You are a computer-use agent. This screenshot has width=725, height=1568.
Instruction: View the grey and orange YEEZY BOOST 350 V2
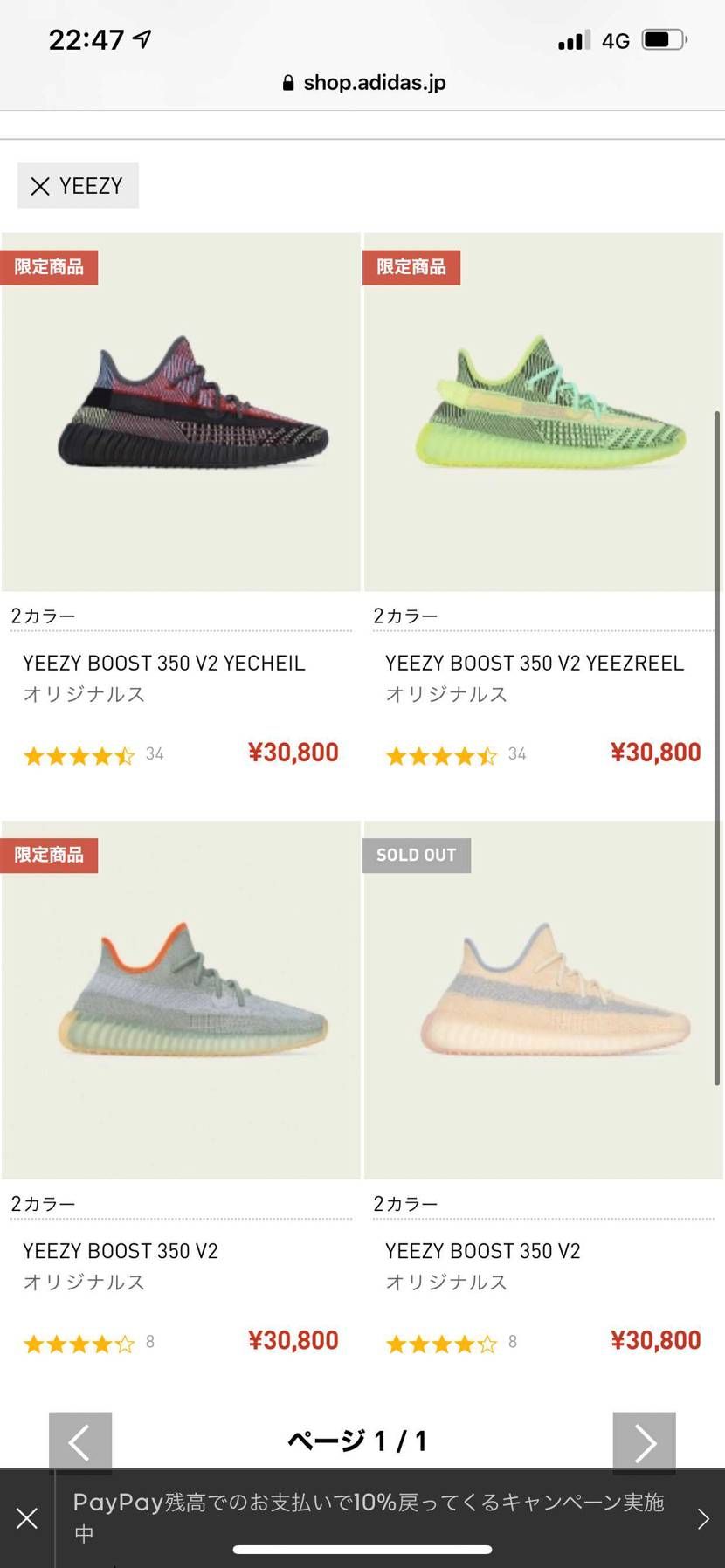pos(181,1001)
